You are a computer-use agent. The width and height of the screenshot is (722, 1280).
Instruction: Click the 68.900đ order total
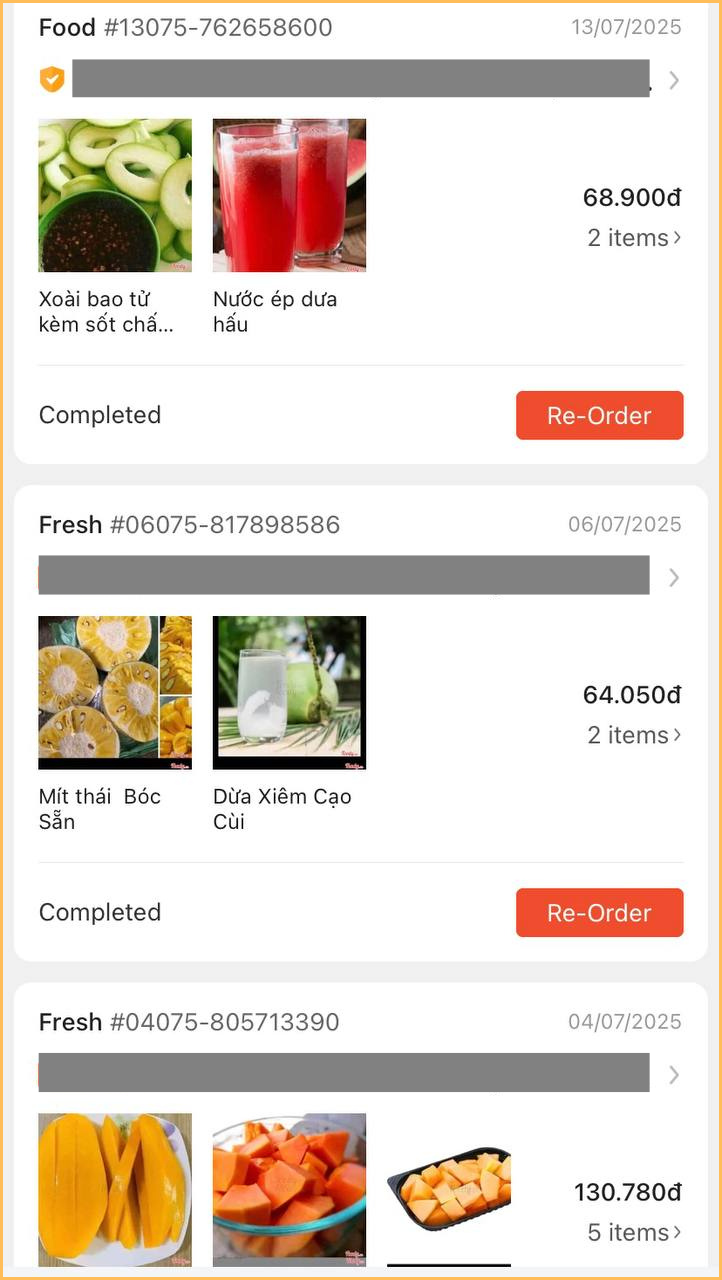(633, 198)
